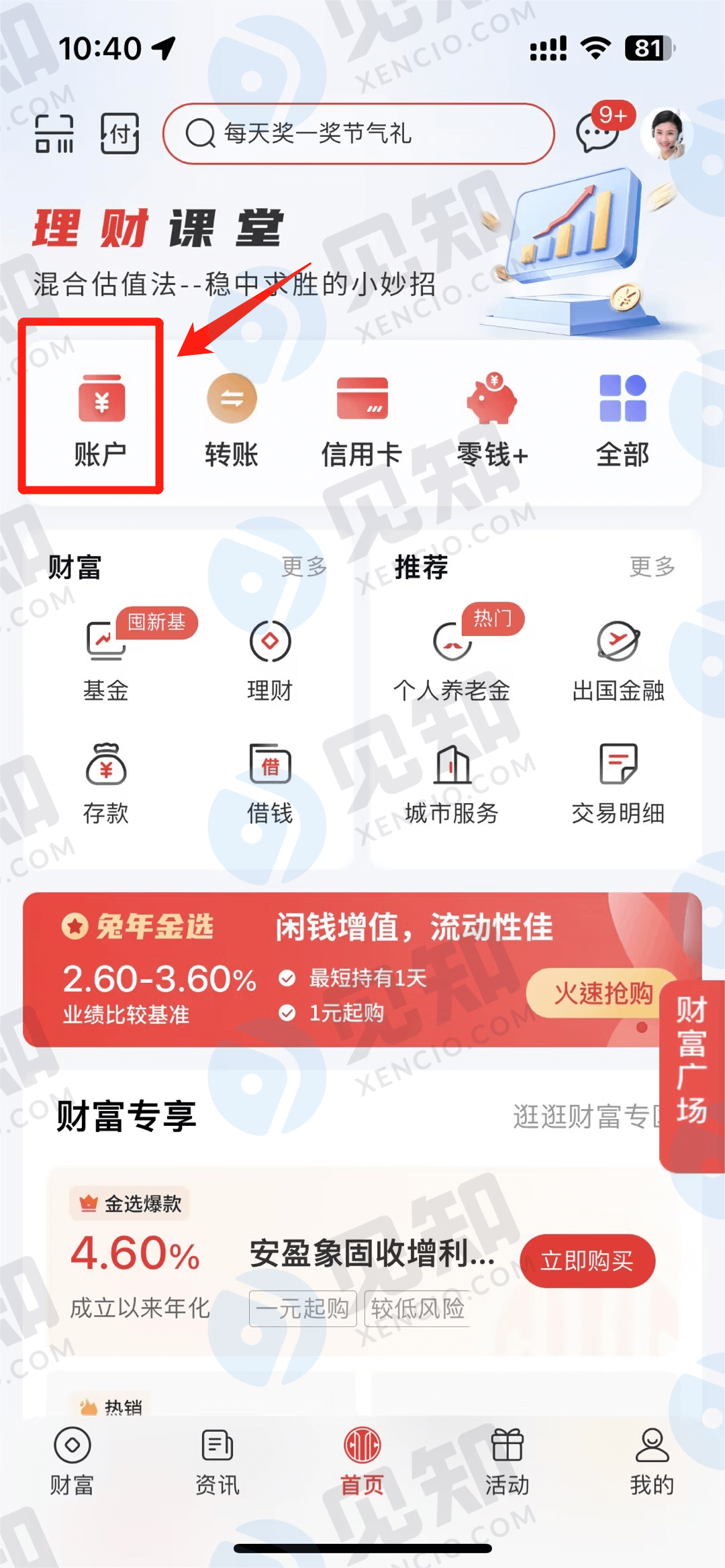Tap the search box 每天奖一奖节气礼

358,134
